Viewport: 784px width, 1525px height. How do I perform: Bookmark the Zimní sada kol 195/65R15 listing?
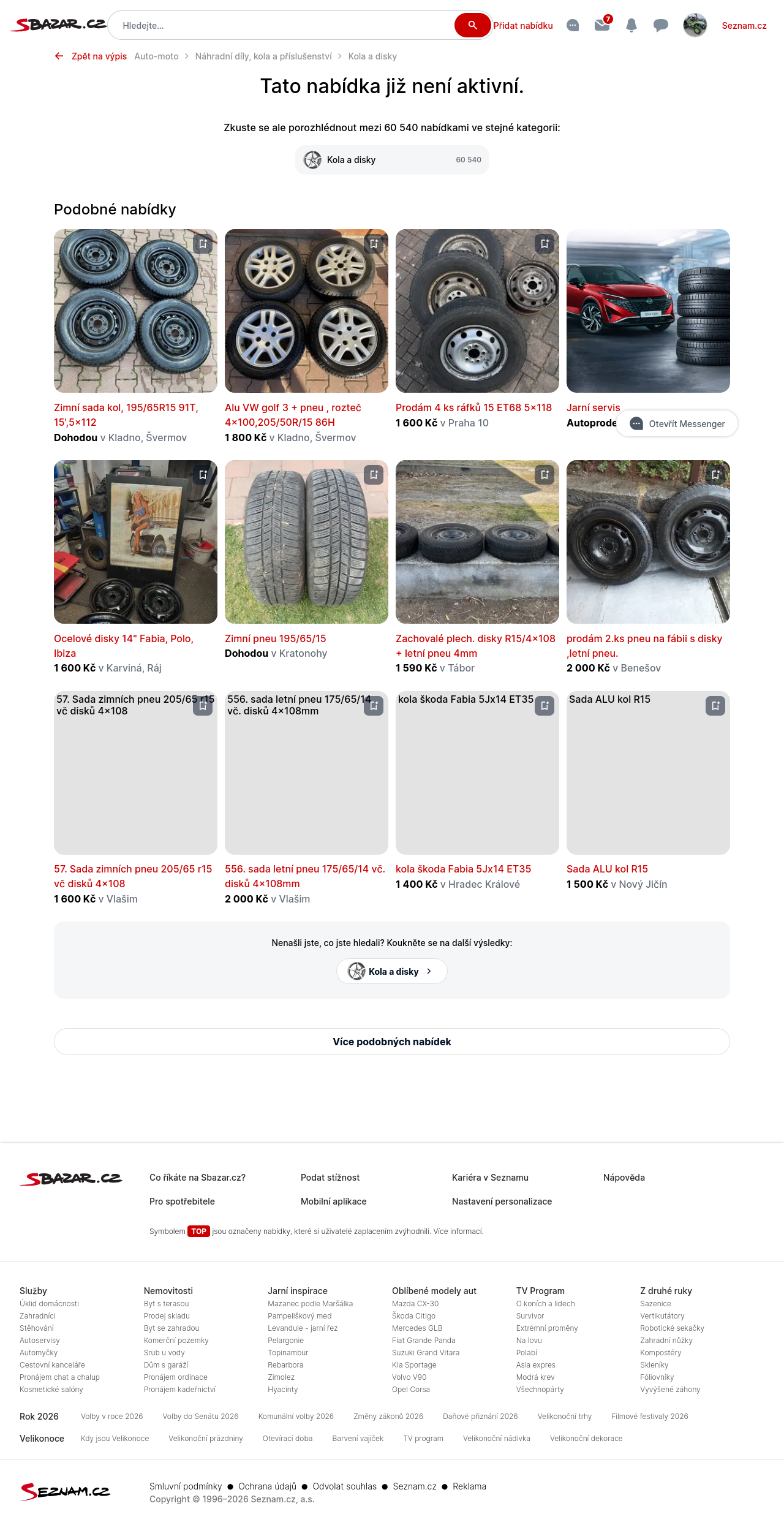(x=203, y=244)
